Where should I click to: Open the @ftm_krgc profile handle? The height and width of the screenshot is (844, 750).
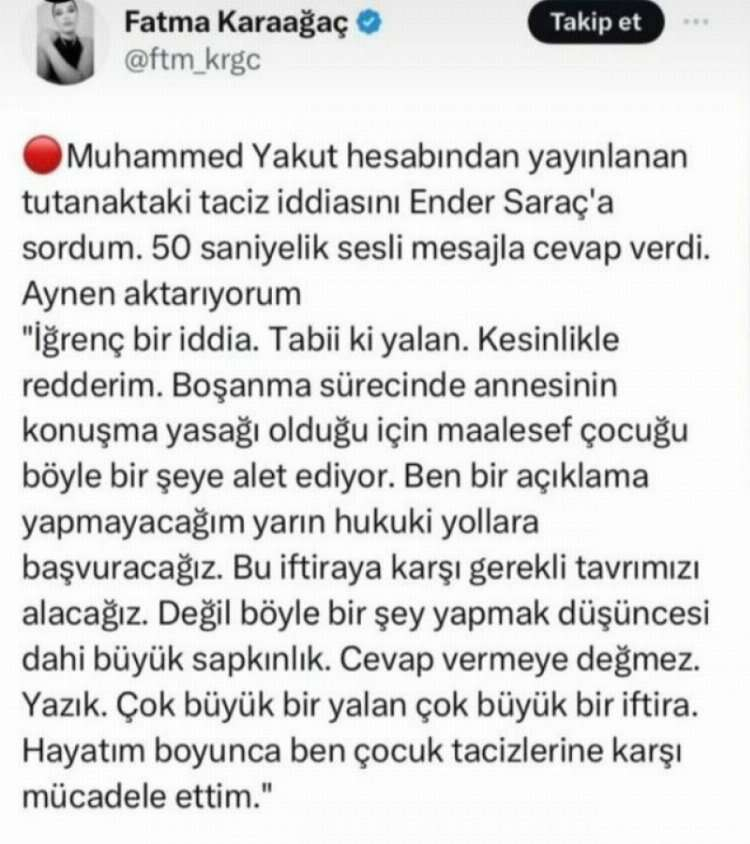(190, 59)
